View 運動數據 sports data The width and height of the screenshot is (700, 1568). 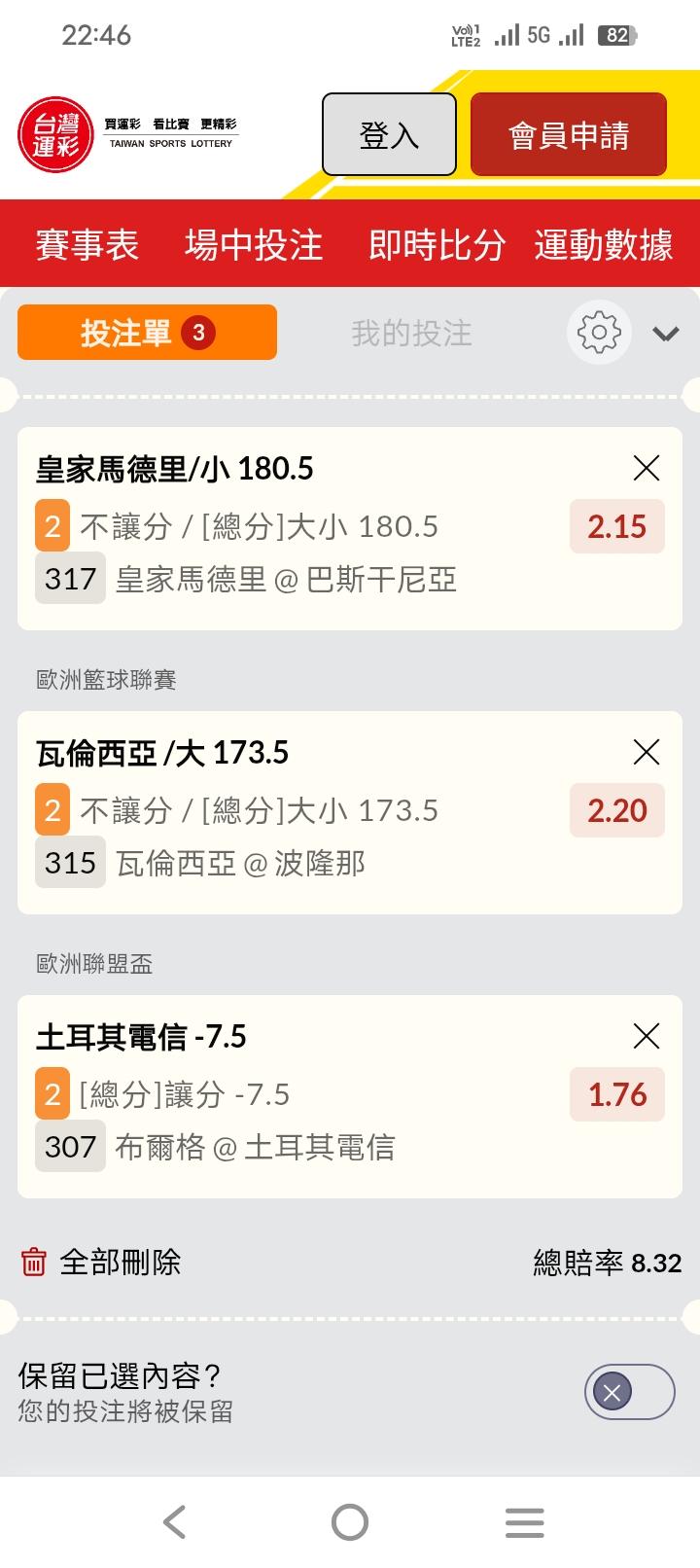coord(604,244)
